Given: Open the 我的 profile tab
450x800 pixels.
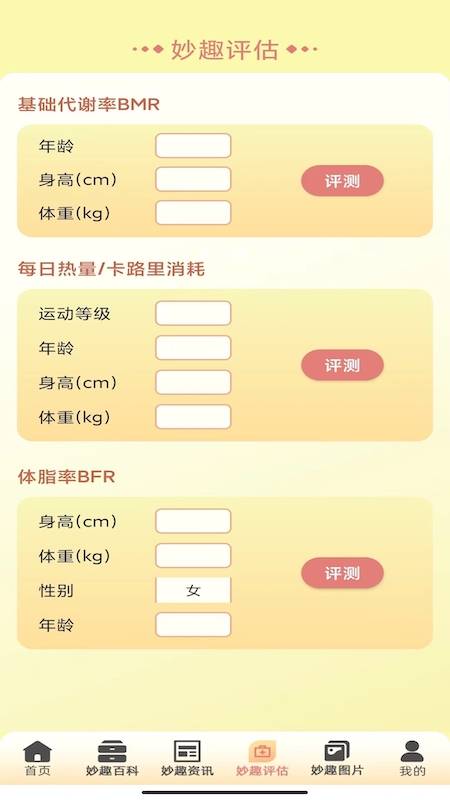Looking at the screenshot, I should coord(412,759).
